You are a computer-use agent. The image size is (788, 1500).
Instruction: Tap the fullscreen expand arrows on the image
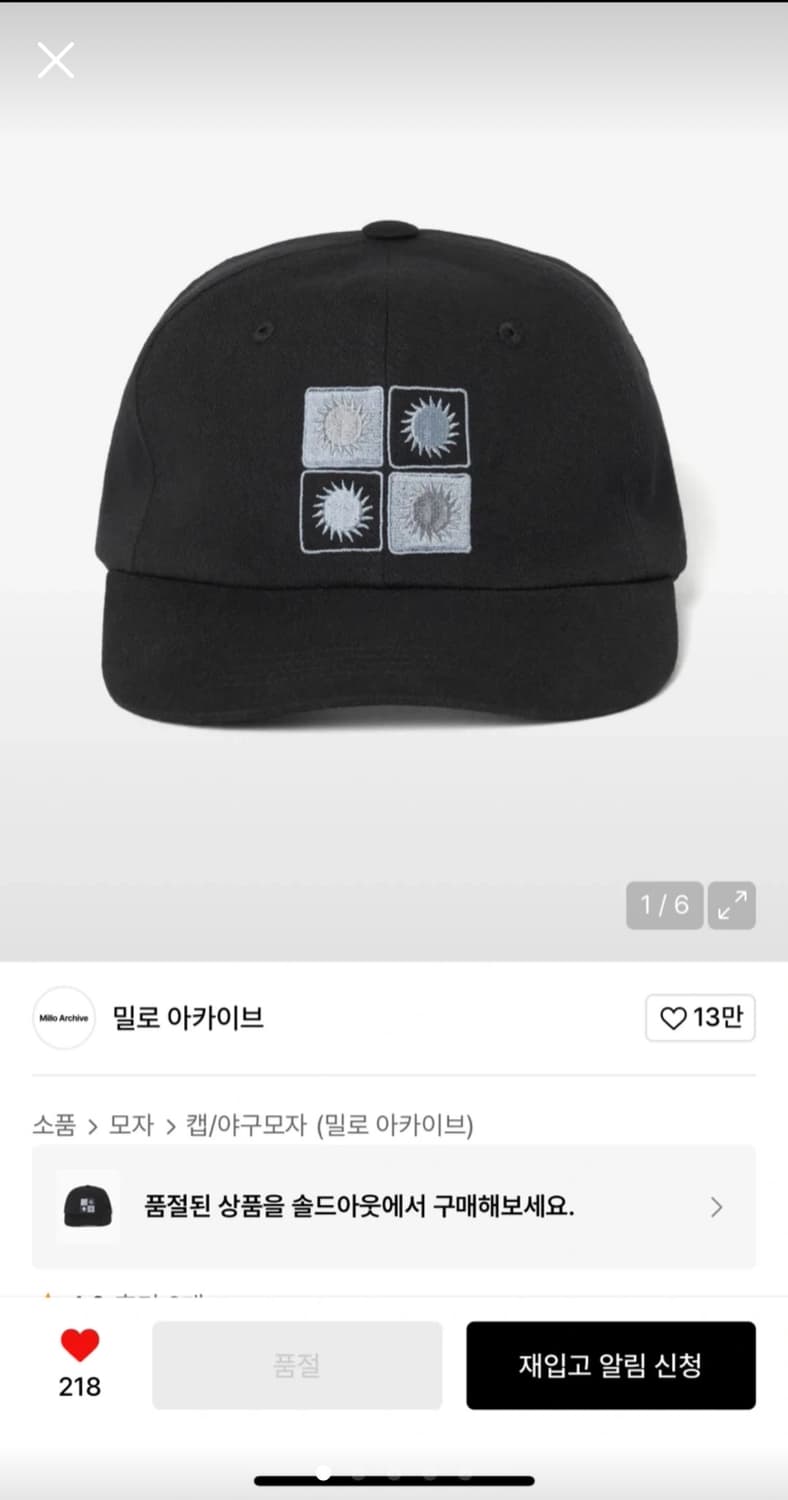coord(732,905)
